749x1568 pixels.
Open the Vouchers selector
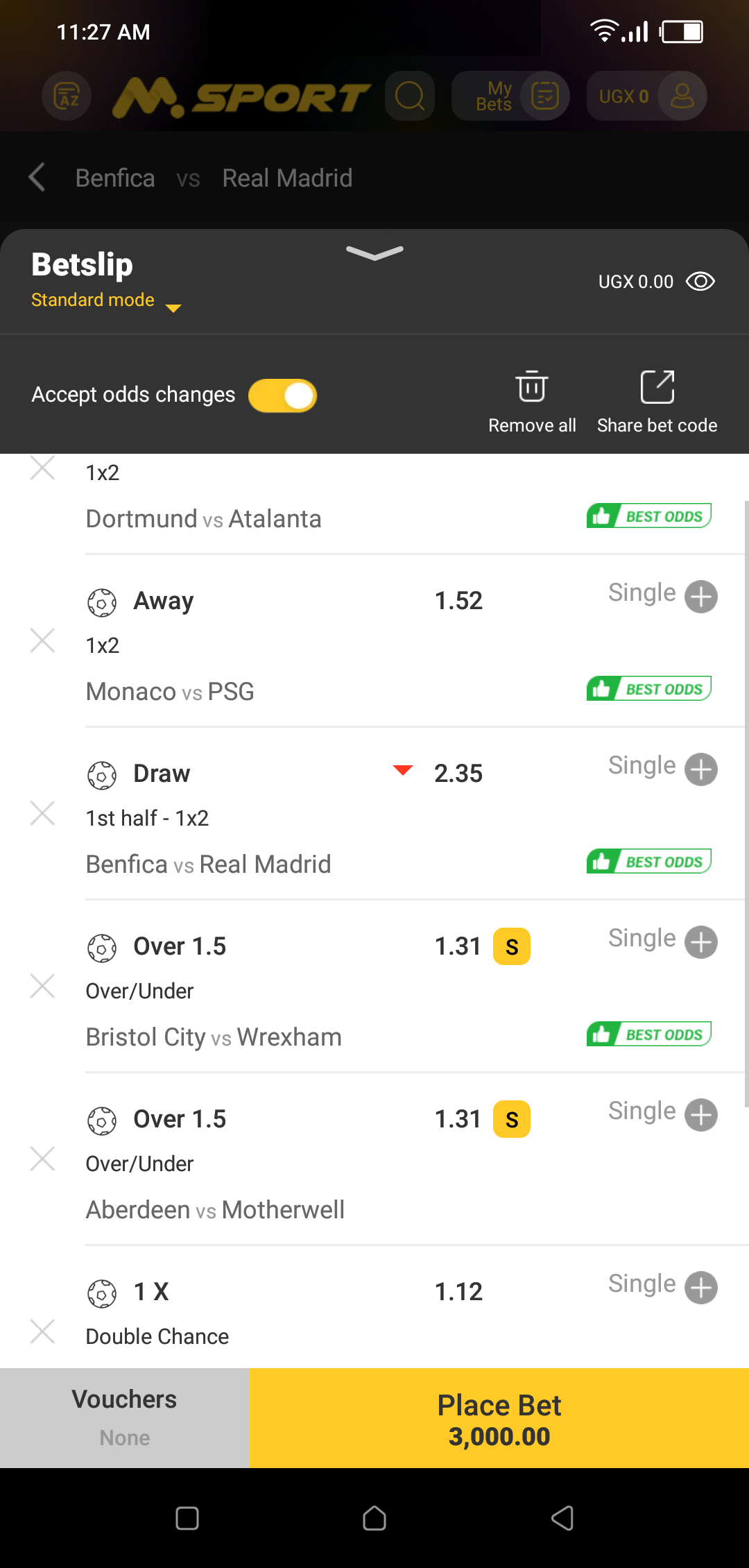[x=125, y=1417]
